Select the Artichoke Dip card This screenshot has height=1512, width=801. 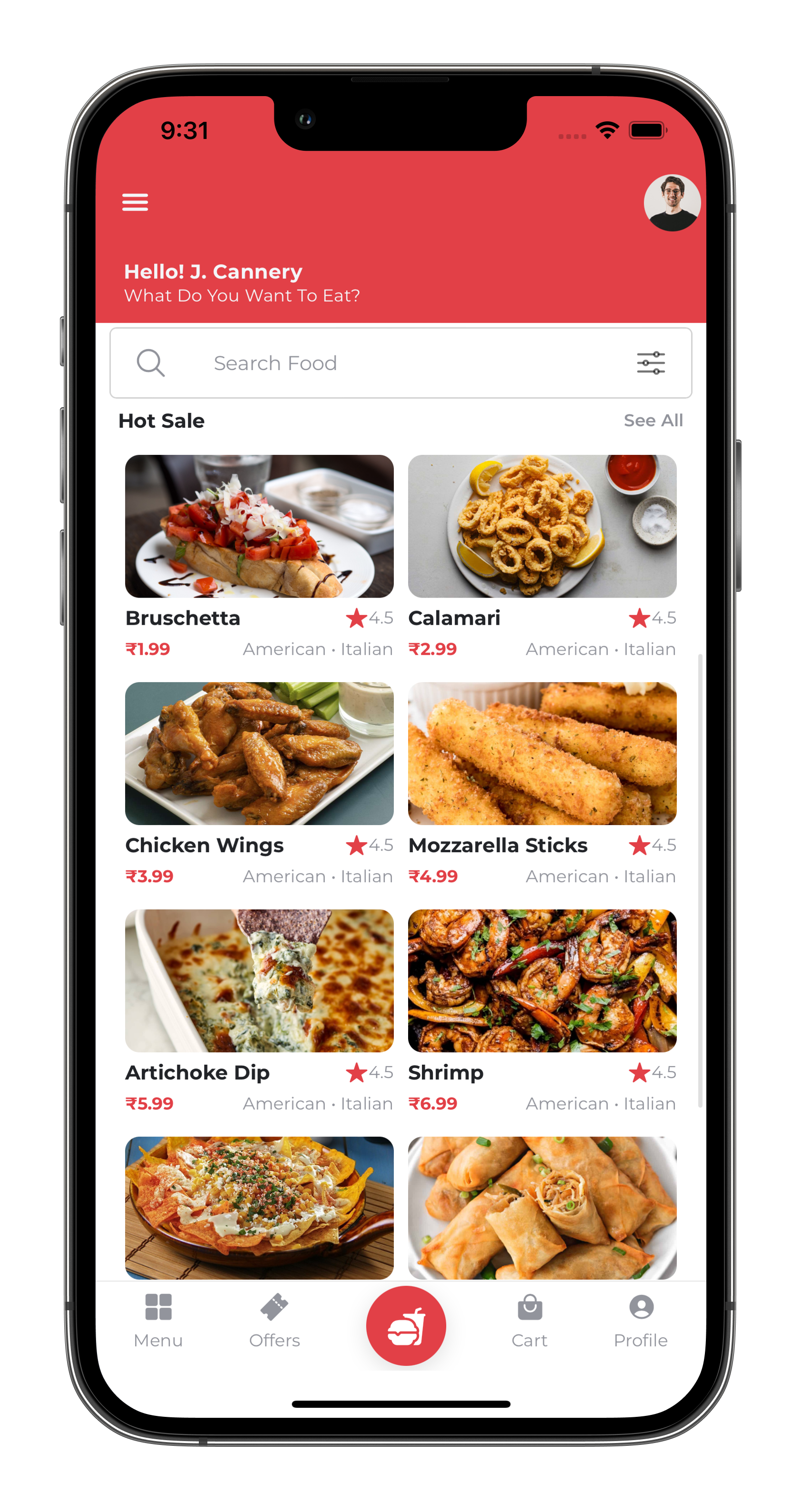pos(259,981)
